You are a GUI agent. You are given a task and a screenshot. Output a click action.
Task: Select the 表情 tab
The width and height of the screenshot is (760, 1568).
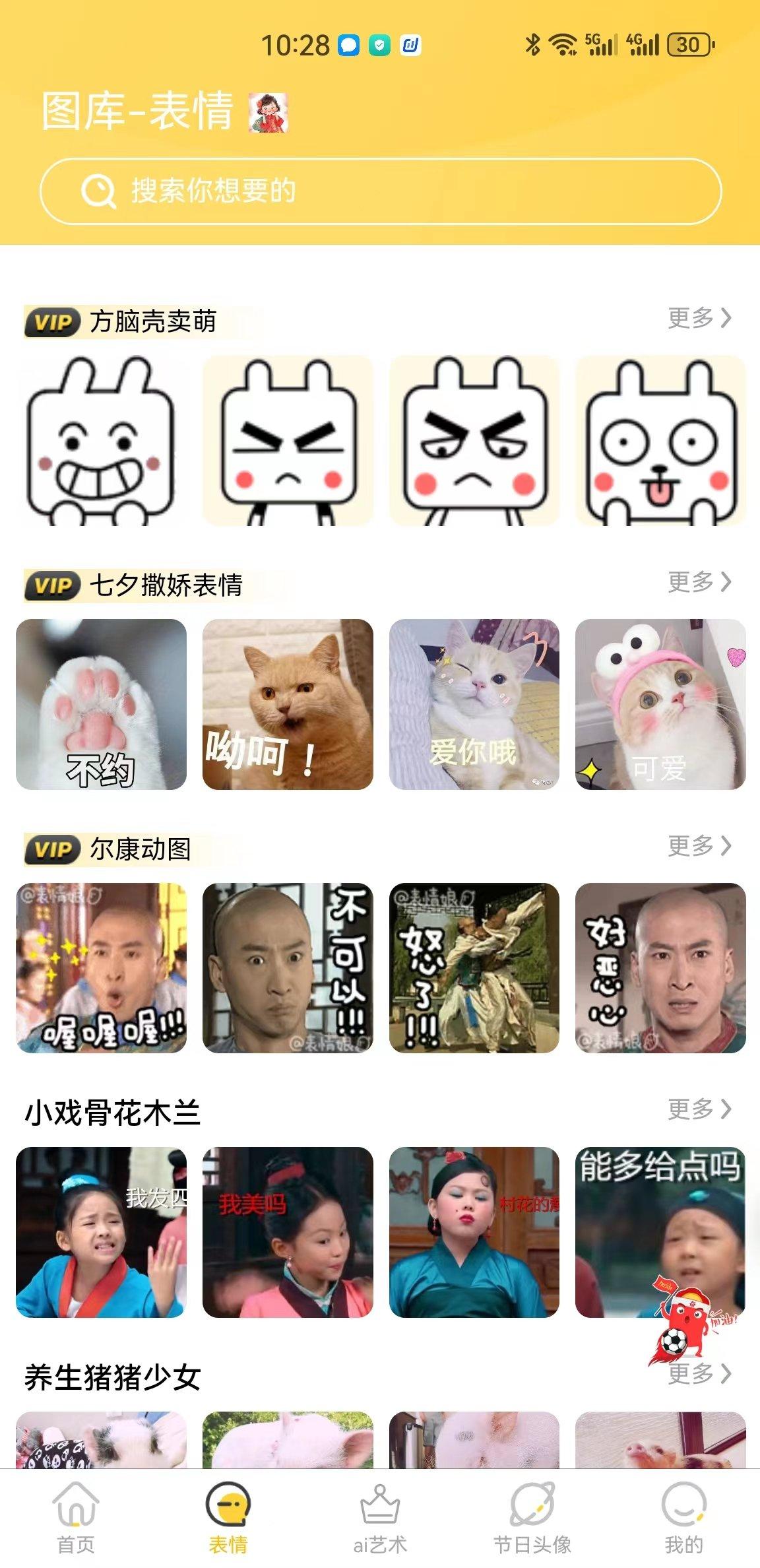pos(228,1519)
